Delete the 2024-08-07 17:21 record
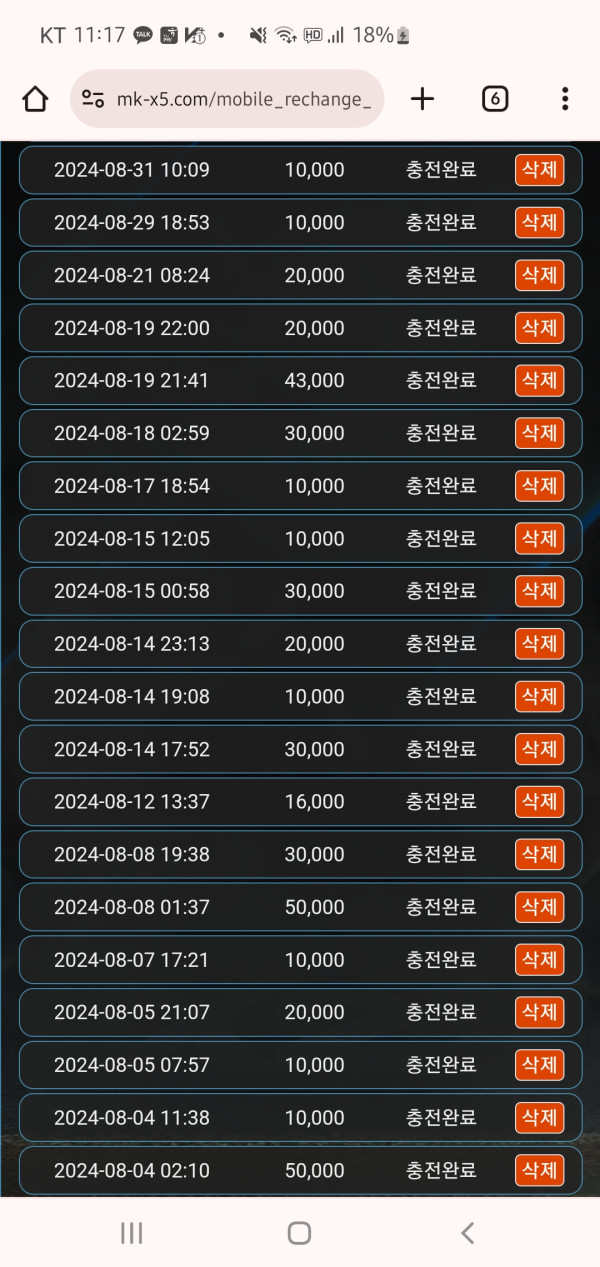This screenshot has height=1267, width=600. tap(539, 960)
